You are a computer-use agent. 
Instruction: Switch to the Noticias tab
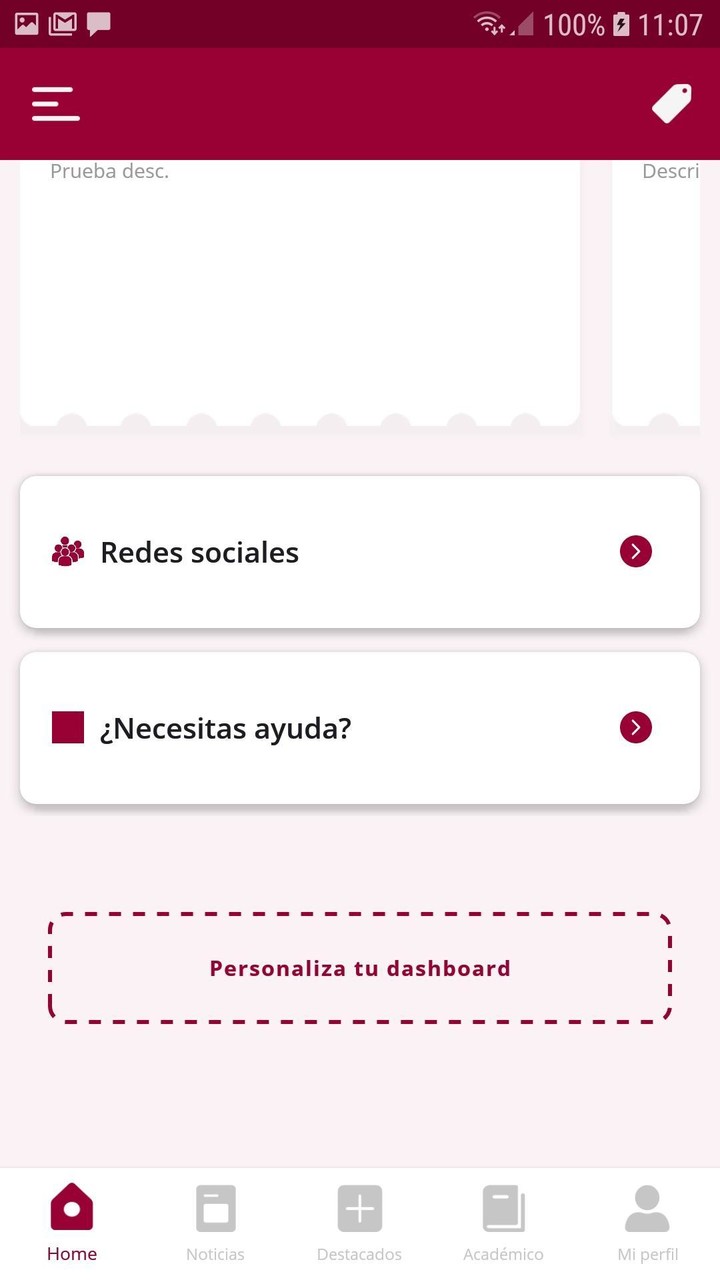pyautogui.click(x=215, y=1222)
